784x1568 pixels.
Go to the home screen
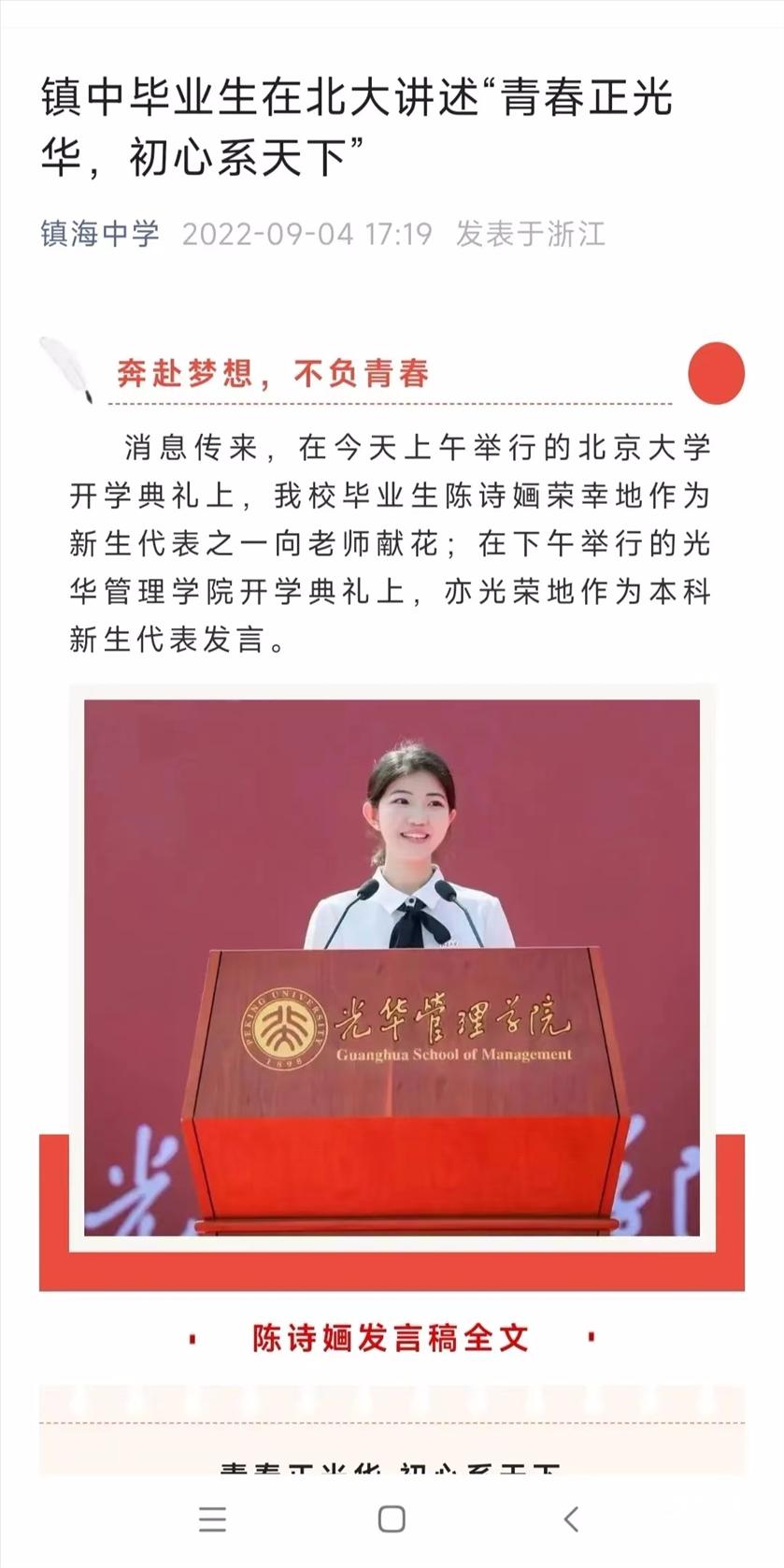pyautogui.click(x=392, y=1518)
